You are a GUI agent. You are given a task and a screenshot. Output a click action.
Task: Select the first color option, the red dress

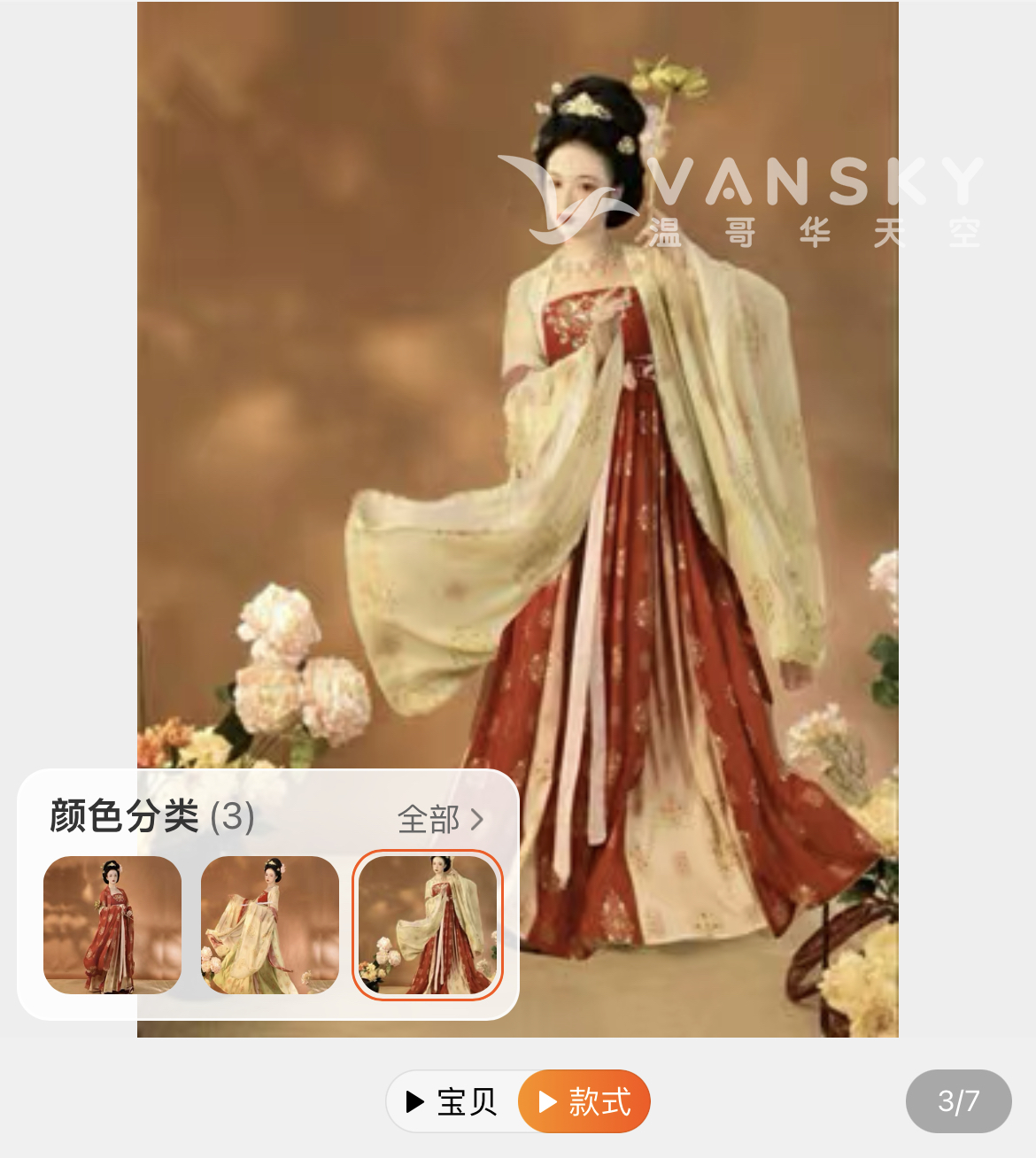112,924
